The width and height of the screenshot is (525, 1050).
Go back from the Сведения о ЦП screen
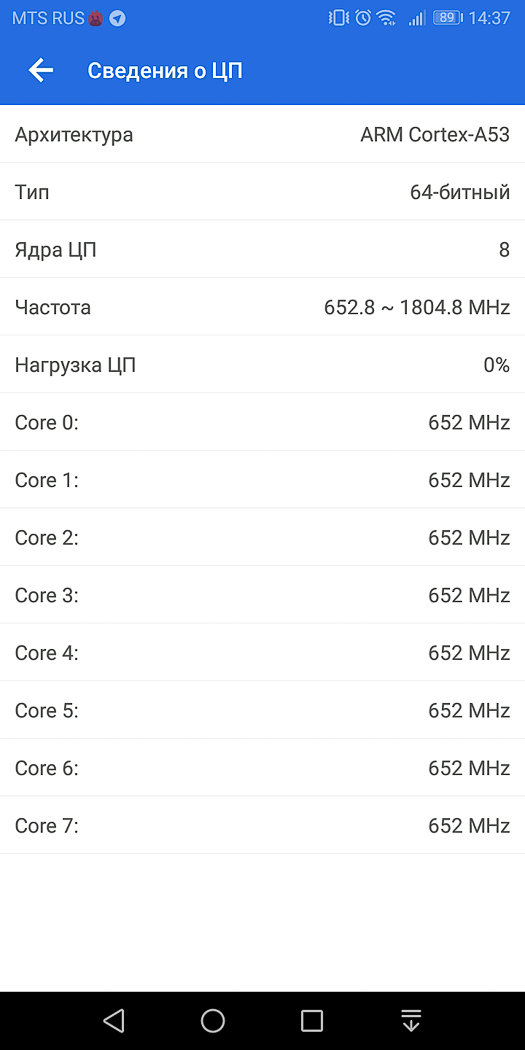click(x=41, y=70)
